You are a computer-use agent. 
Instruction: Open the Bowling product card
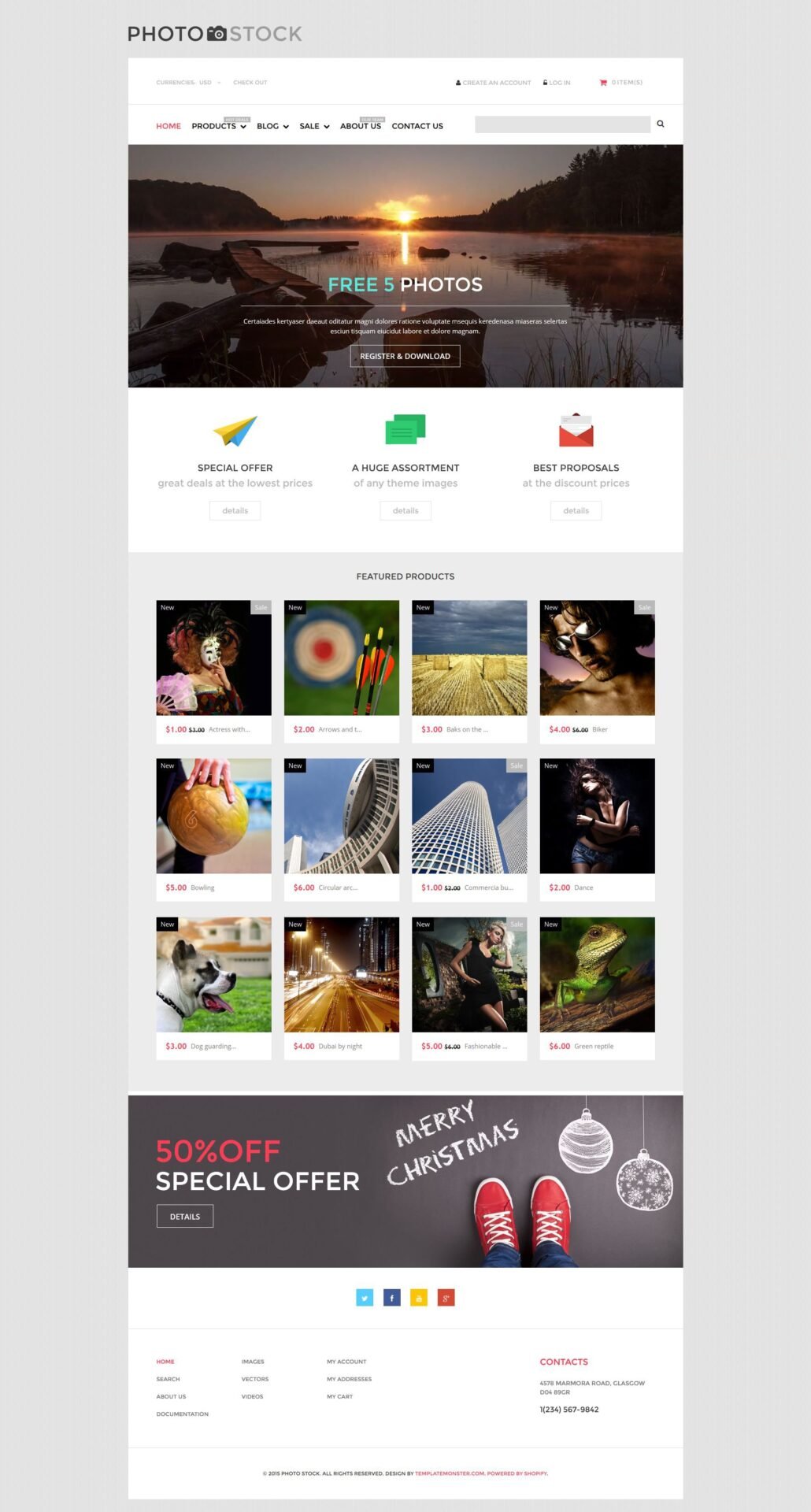click(x=213, y=817)
